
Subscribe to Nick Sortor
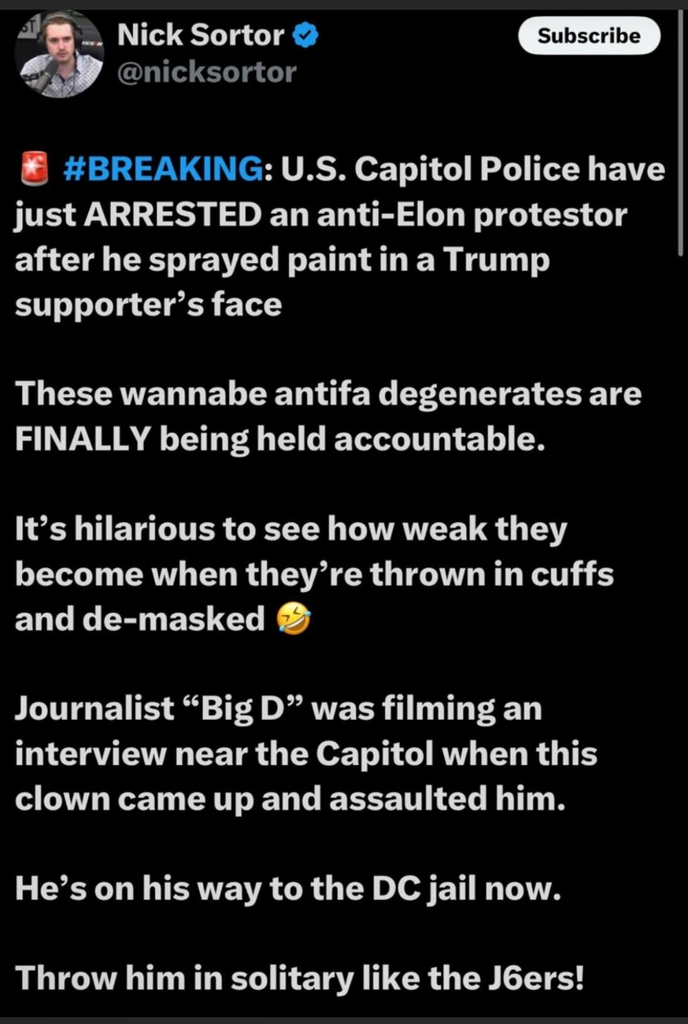tap(589, 37)
